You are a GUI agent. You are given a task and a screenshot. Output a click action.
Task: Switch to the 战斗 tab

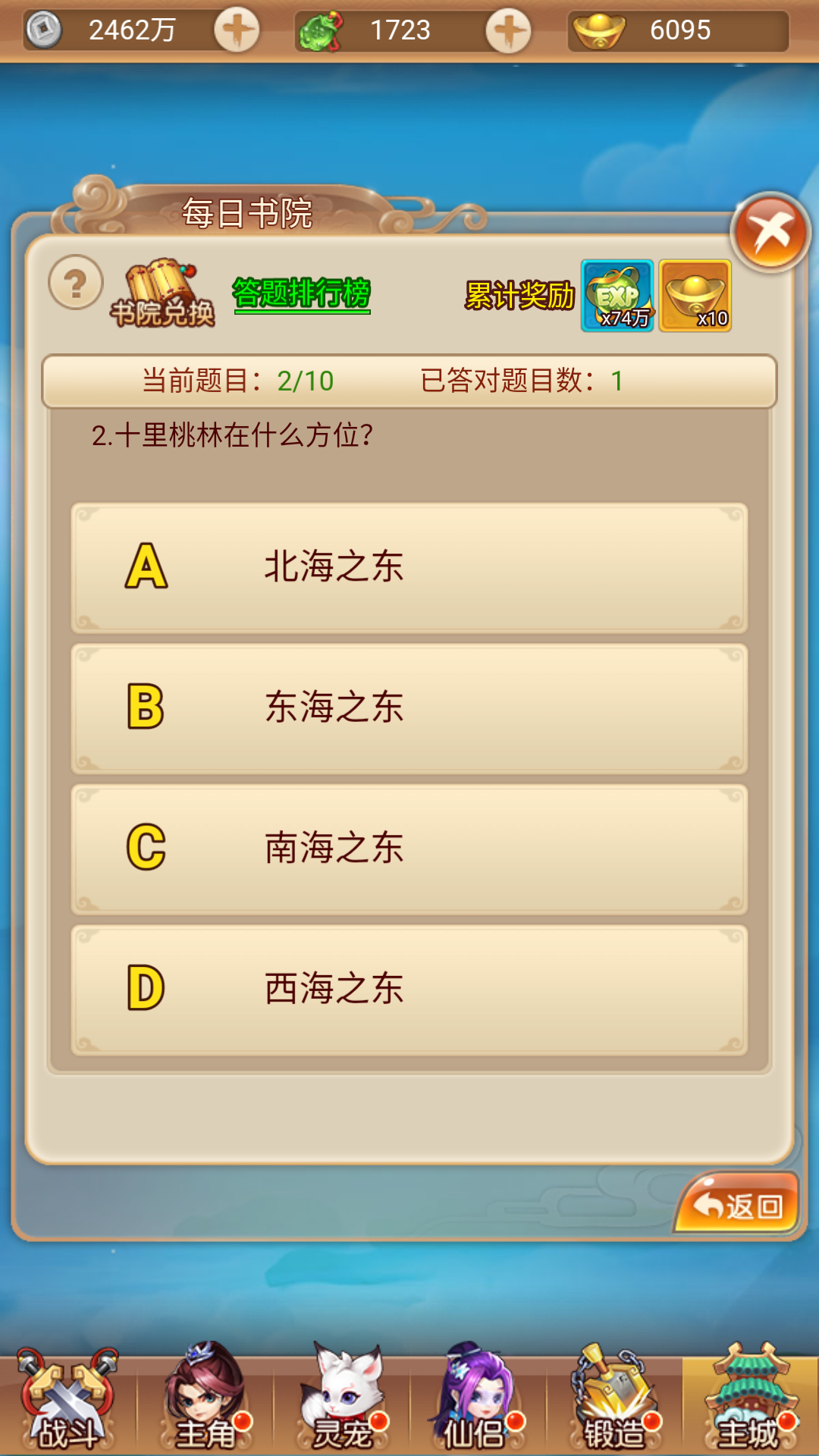click(68, 1401)
